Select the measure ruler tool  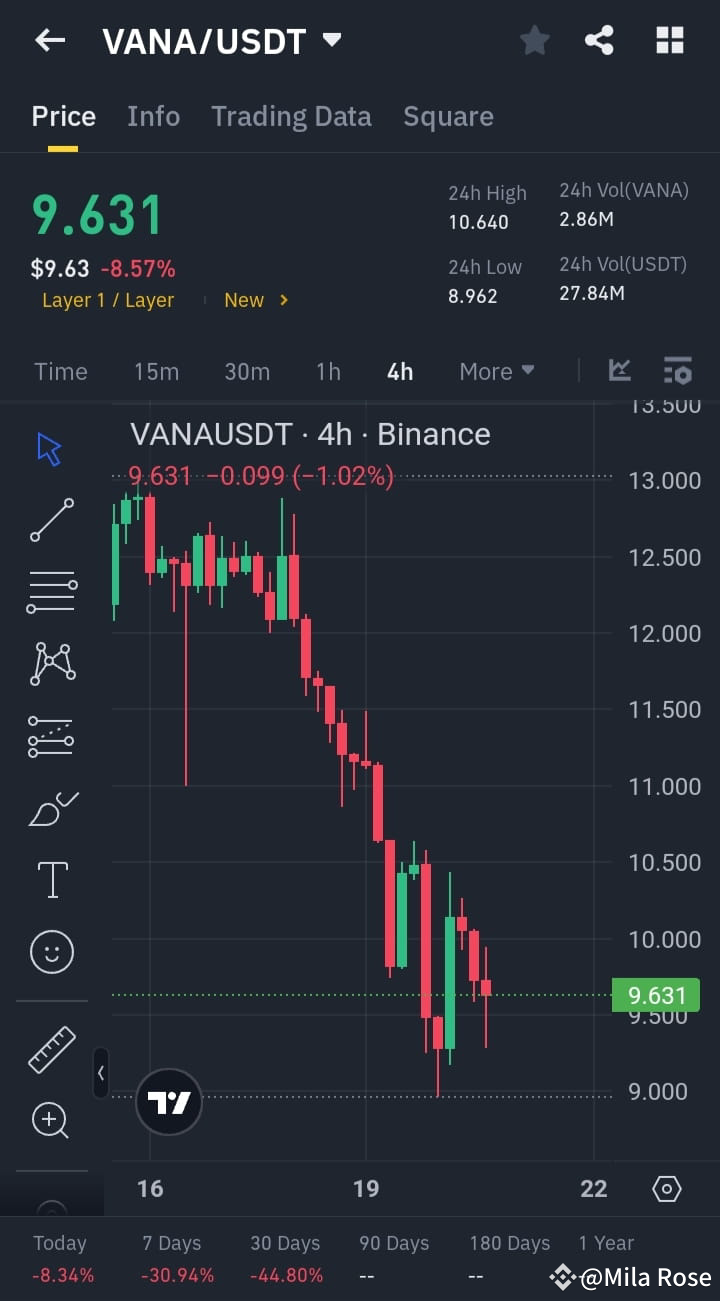click(50, 1048)
